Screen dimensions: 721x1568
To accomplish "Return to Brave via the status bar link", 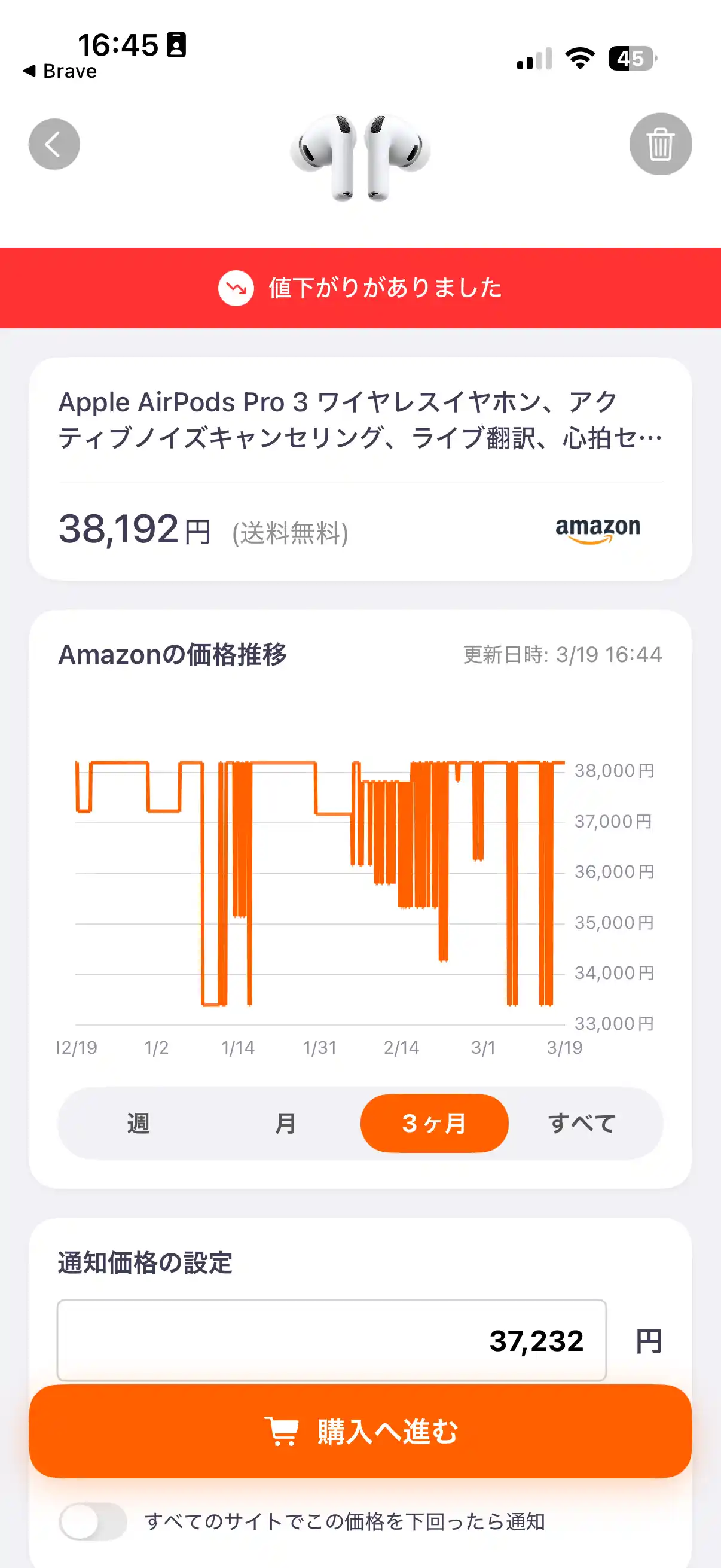I will point(60,71).
